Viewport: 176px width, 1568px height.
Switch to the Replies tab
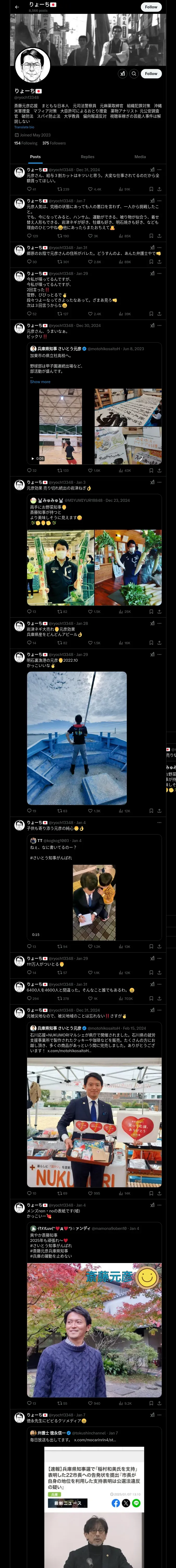click(87, 157)
